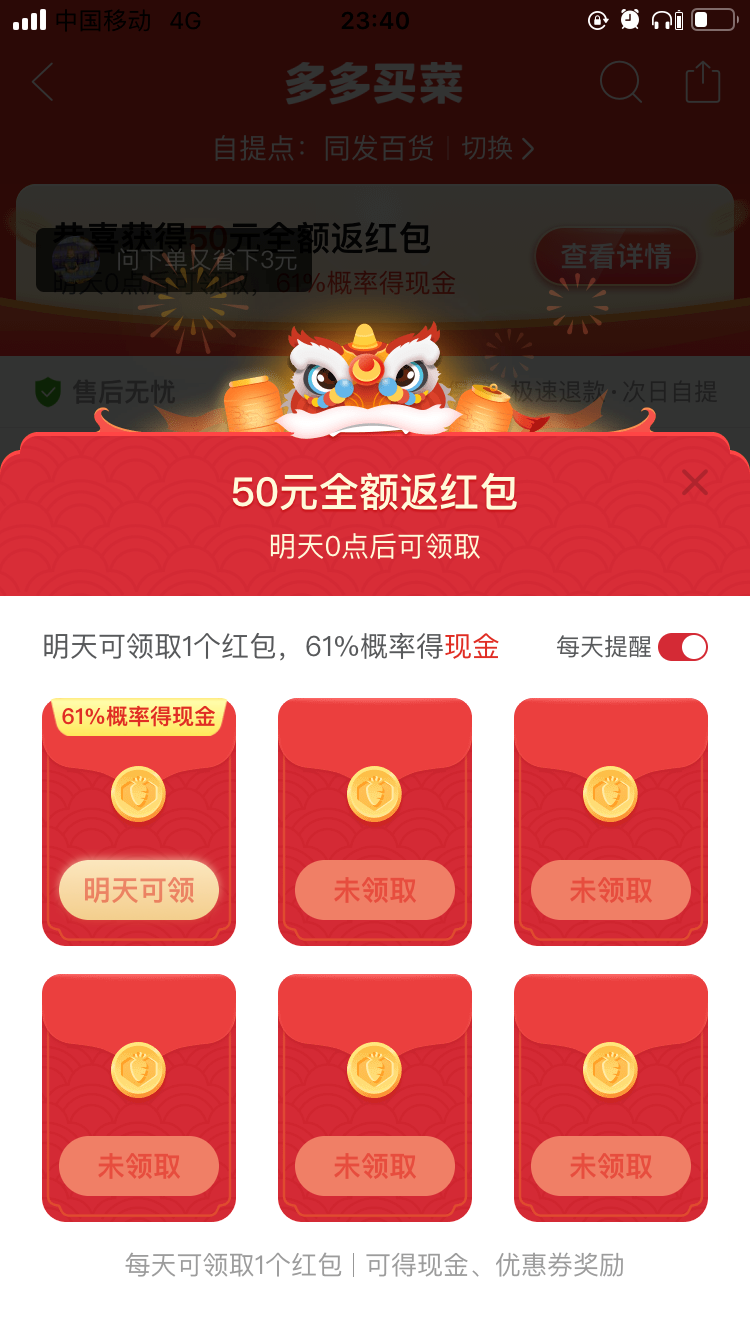
Task: Close the 50元全额返红包 popup
Action: [x=694, y=483]
